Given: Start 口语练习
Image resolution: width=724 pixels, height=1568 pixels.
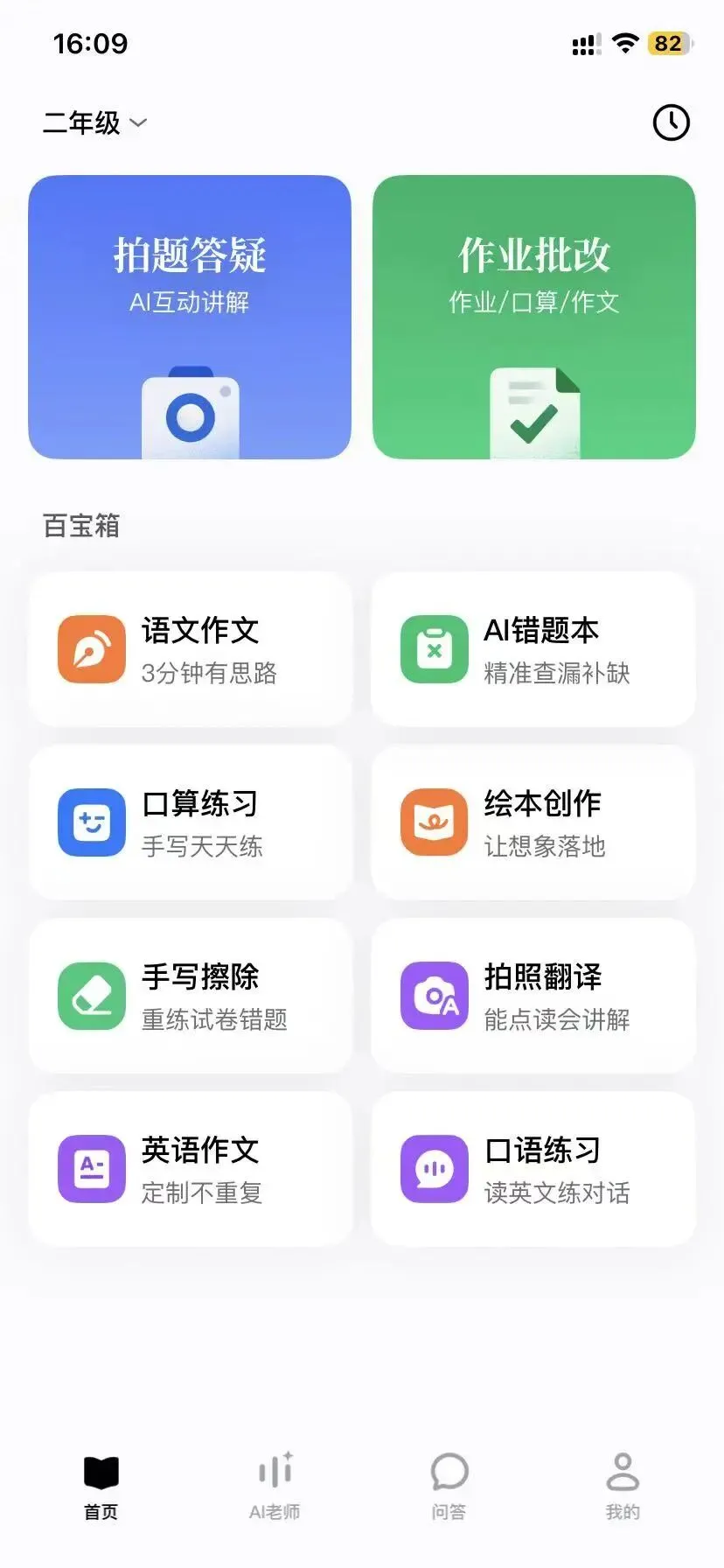Looking at the screenshot, I should pyautogui.click(x=533, y=1169).
